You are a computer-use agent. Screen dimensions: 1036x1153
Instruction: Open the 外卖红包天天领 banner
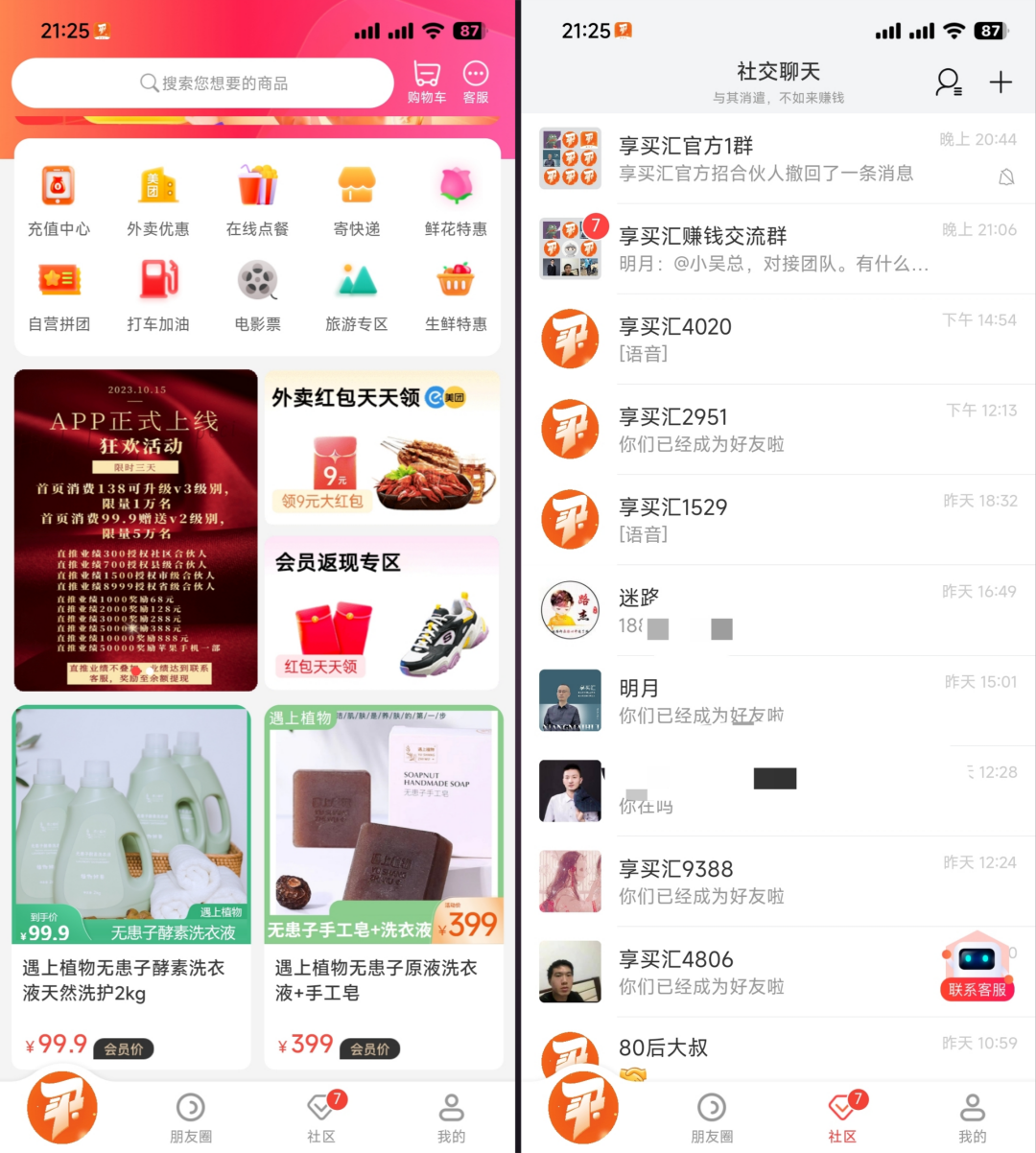tap(382, 447)
